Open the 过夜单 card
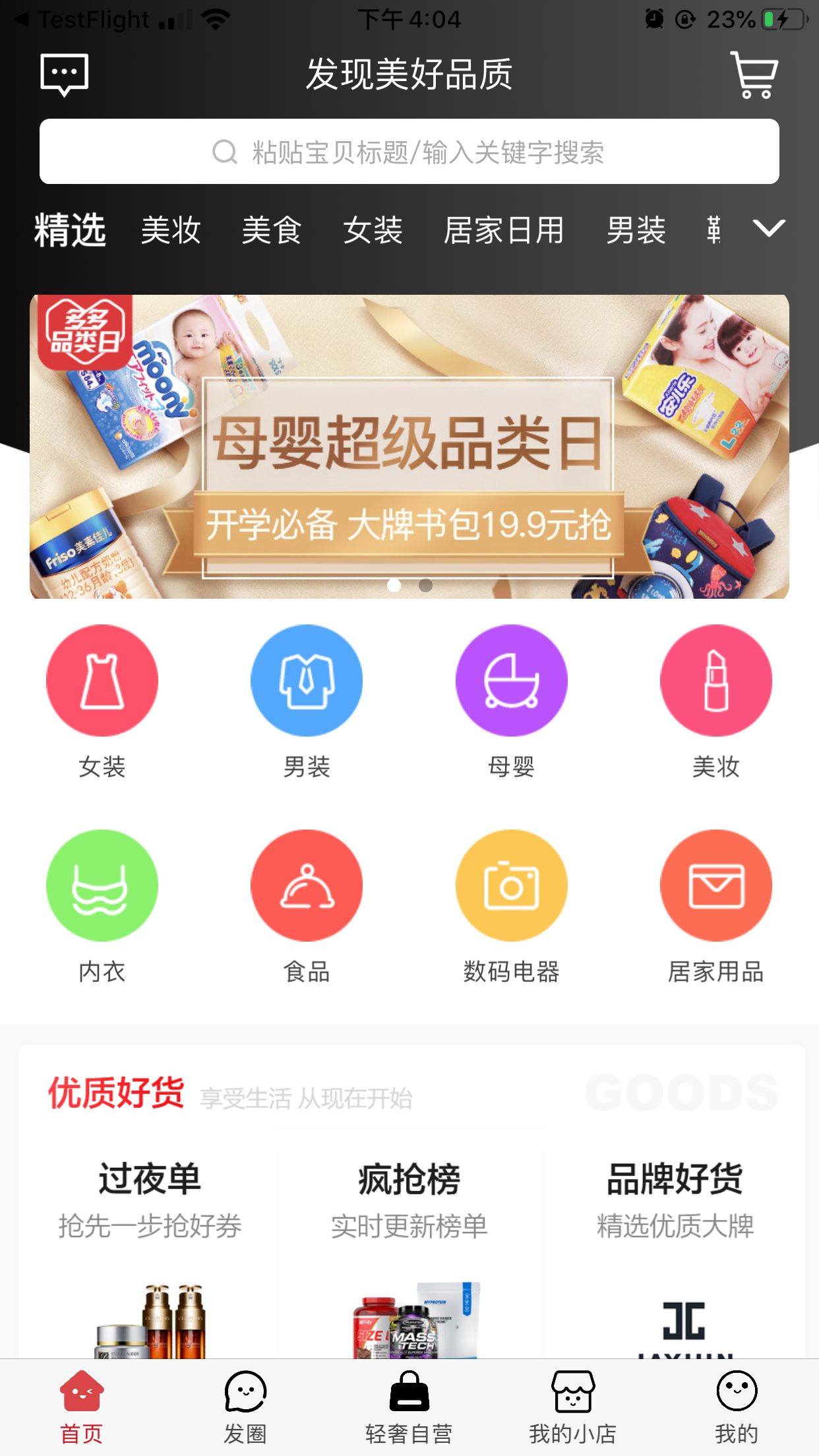 pos(150,1253)
